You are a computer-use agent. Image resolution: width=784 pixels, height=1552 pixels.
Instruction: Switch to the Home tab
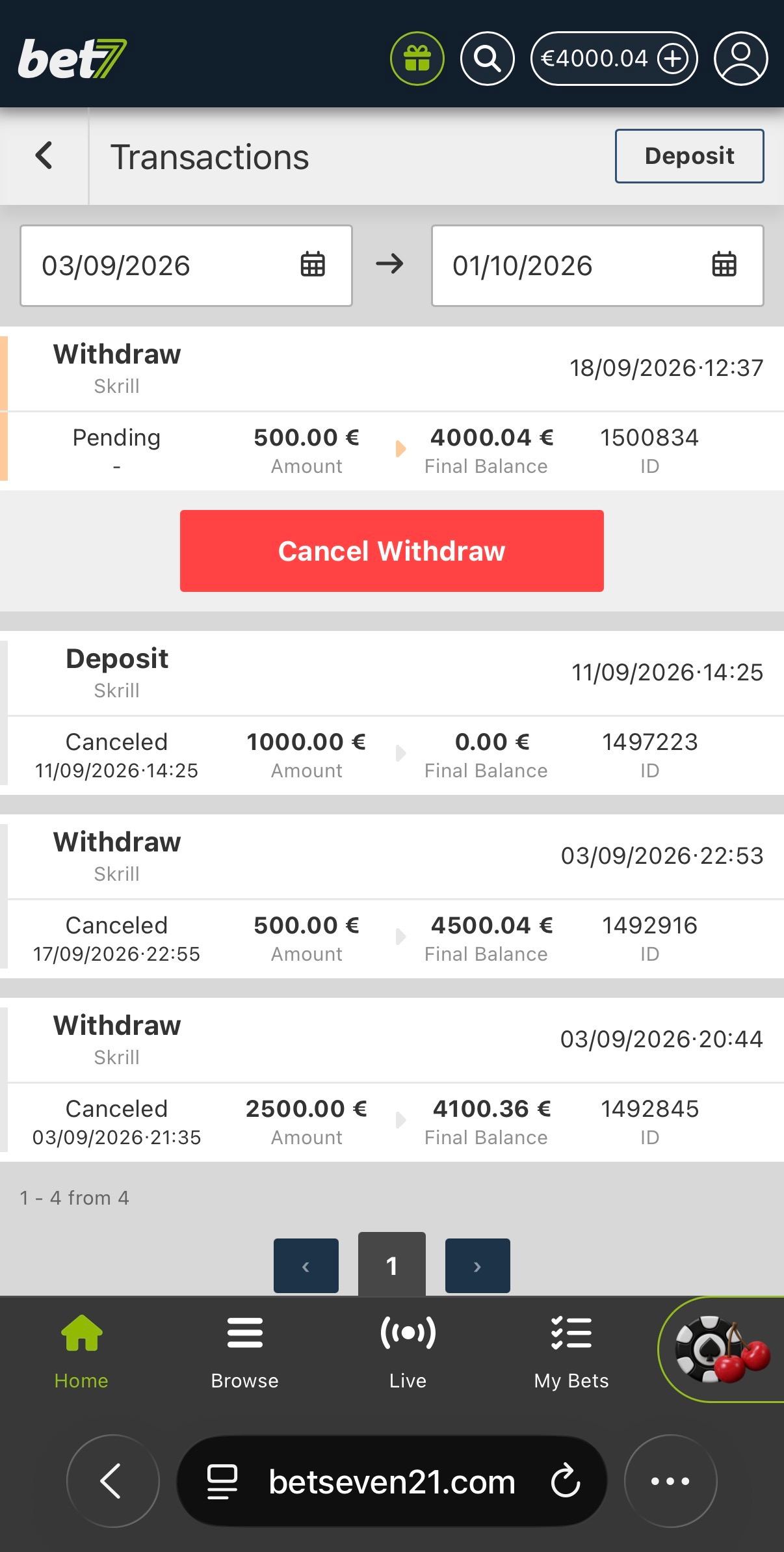[81, 1353]
